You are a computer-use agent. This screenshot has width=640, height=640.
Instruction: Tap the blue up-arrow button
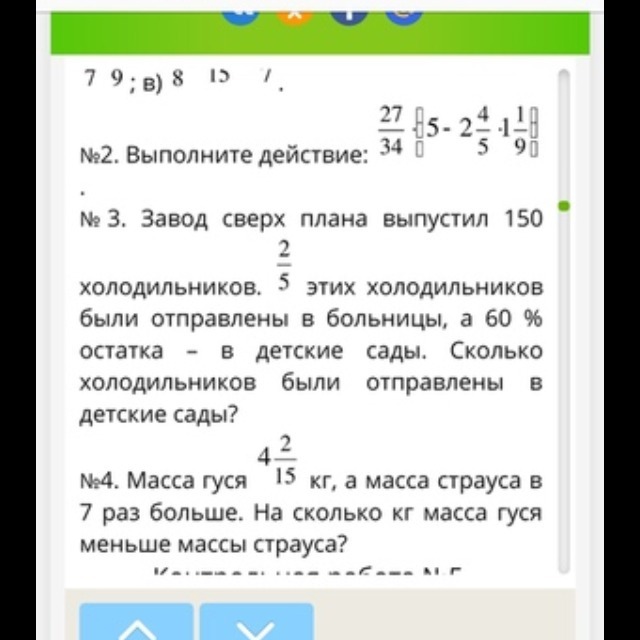click(x=136, y=622)
